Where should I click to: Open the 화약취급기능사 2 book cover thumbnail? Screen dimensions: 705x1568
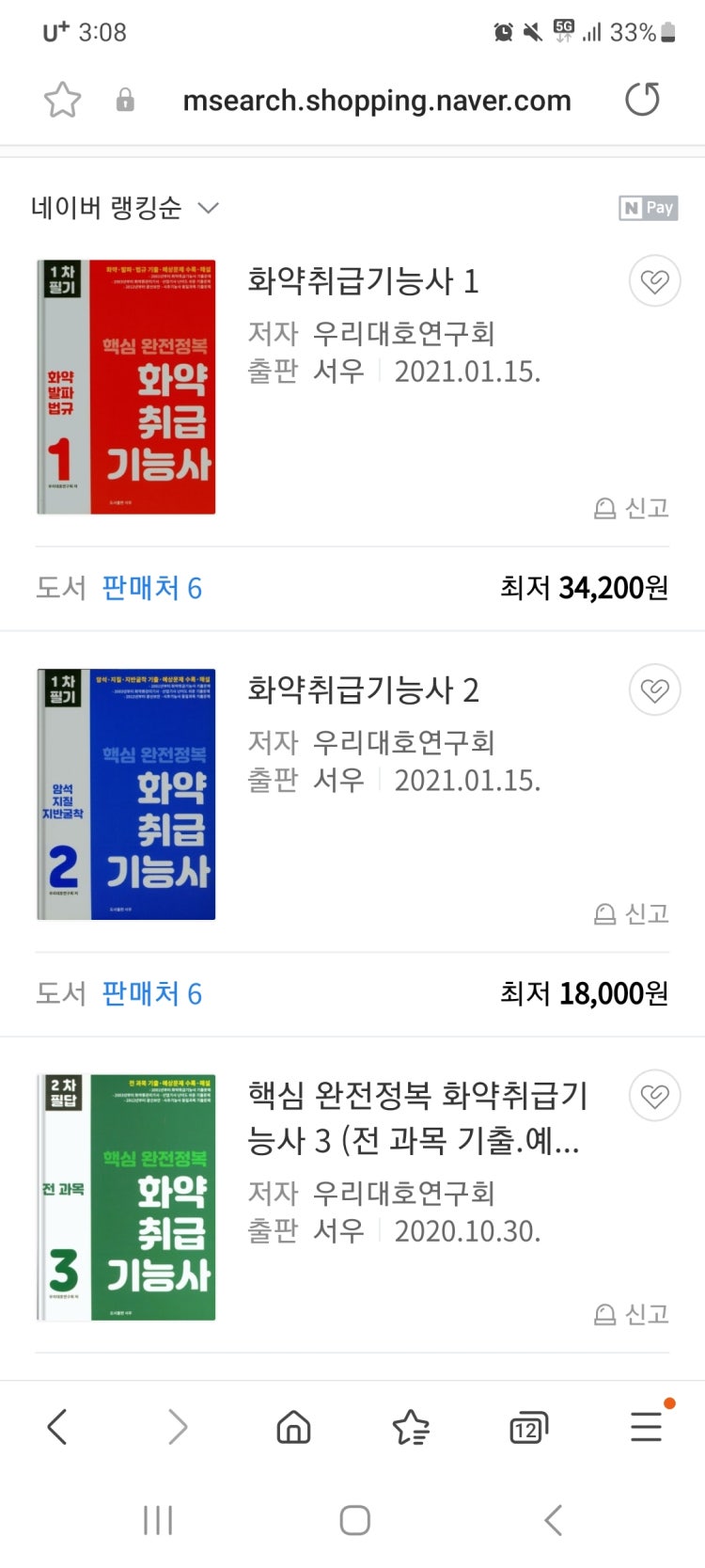pos(127,793)
